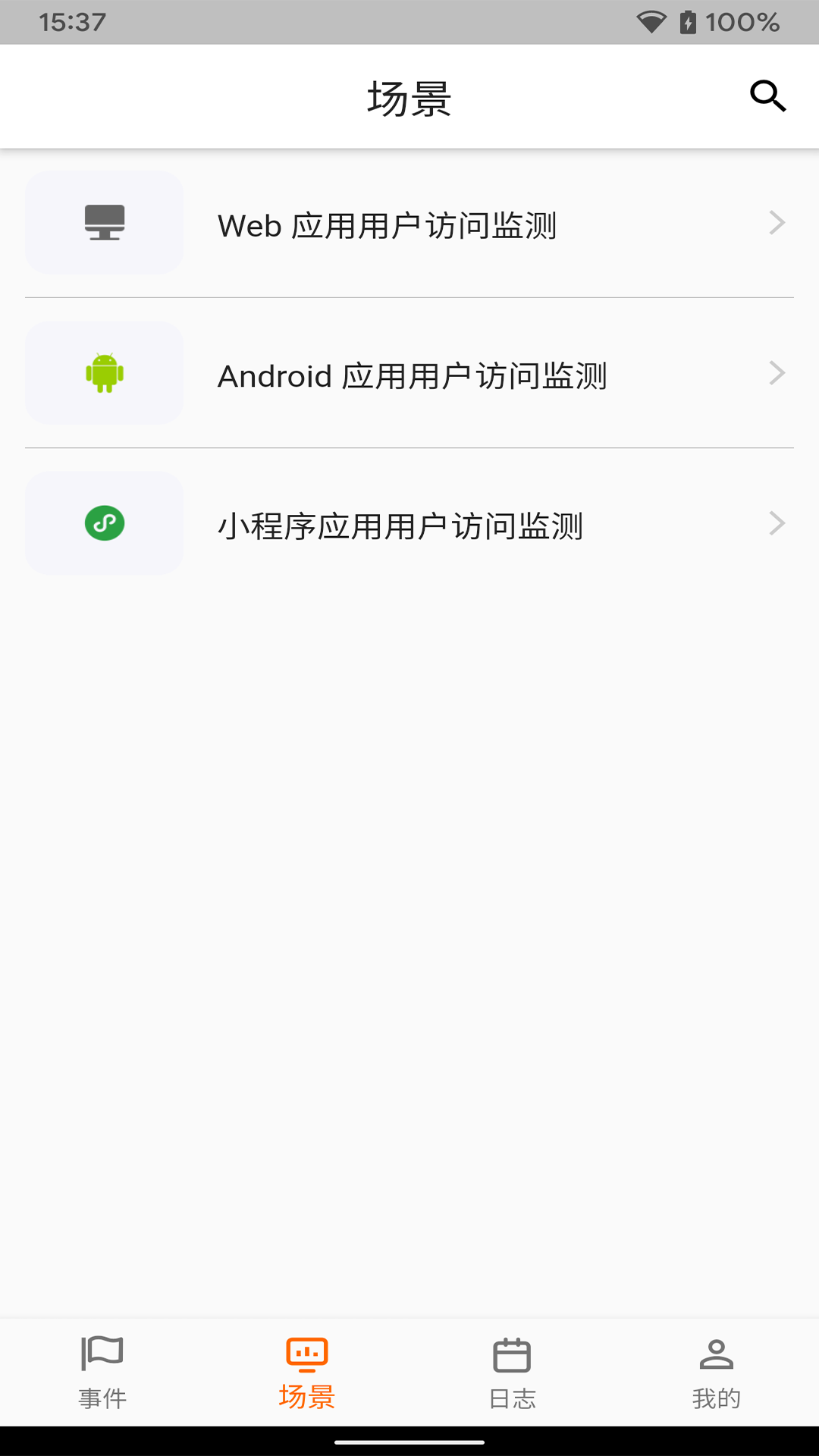Expand the chevron on Web 应用用户访问监测 row
Screen dimensions: 819x1456
click(x=777, y=222)
